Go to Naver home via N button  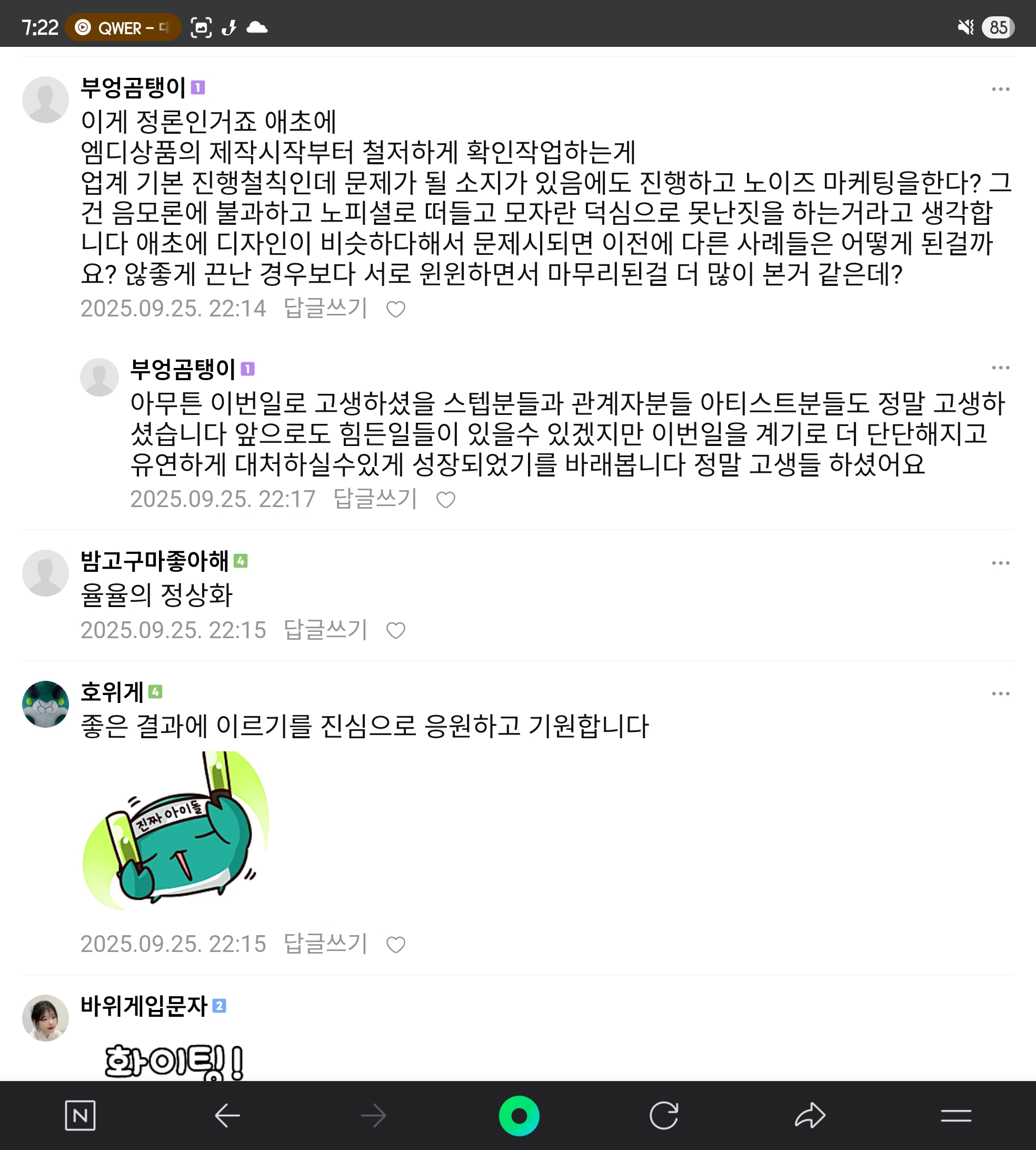(80, 1115)
